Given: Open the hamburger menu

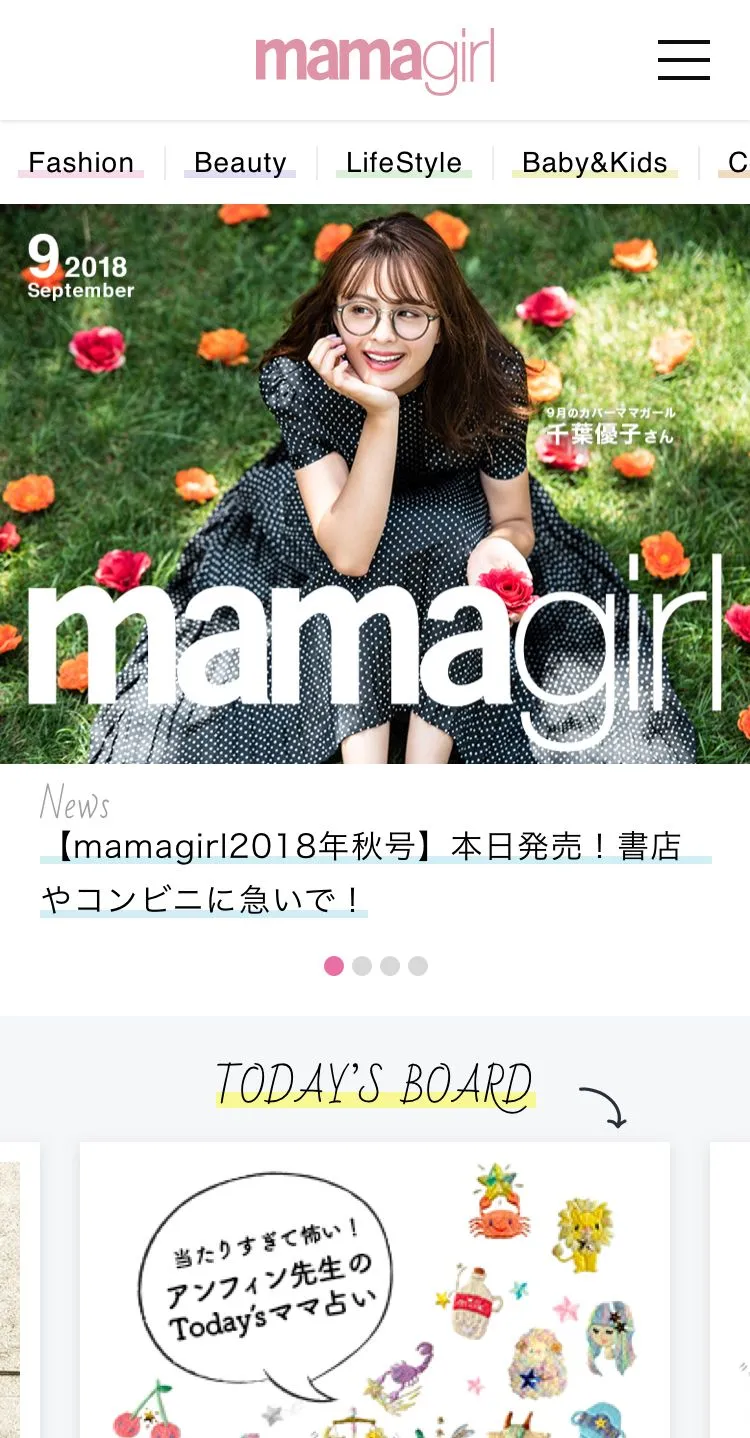Looking at the screenshot, I should [x=684, y=60].
